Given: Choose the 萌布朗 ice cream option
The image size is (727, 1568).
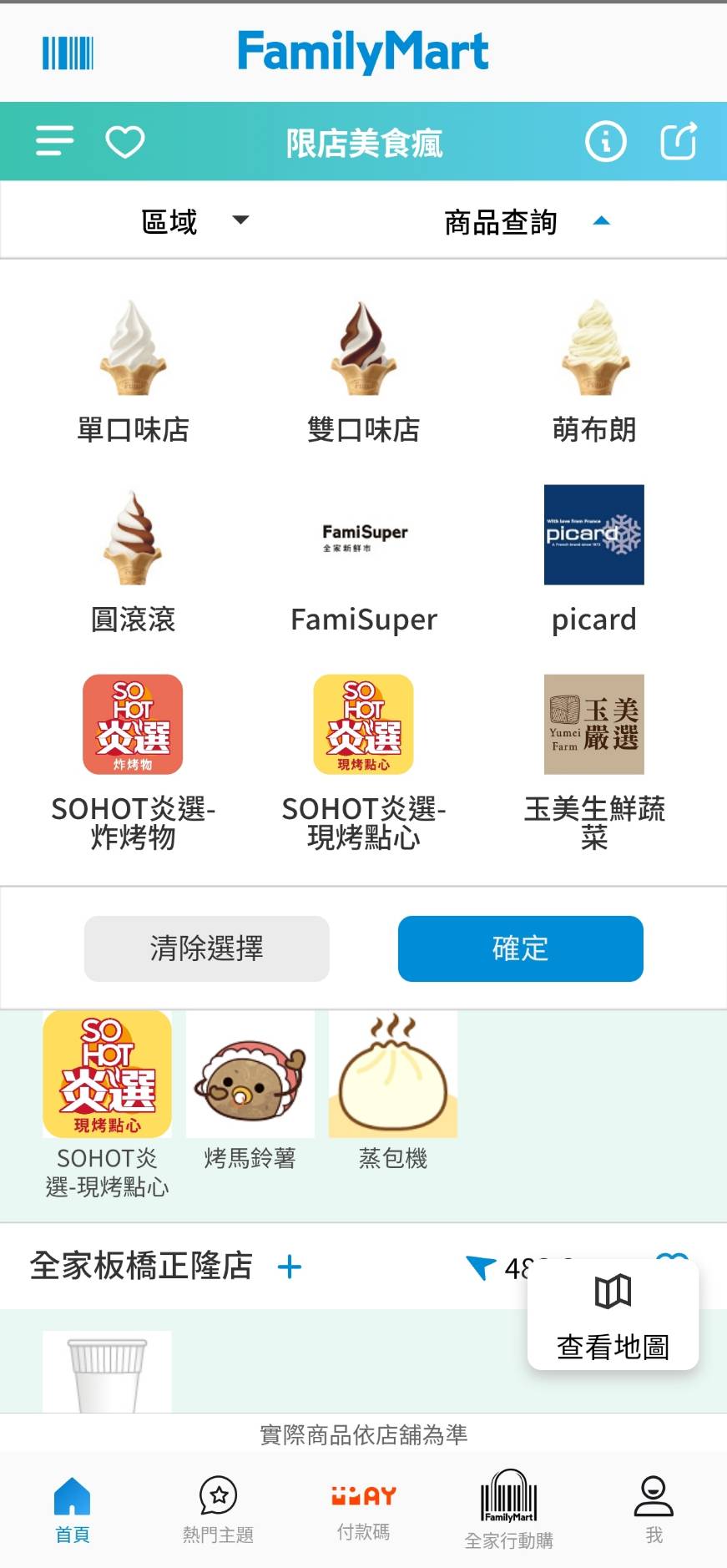Looking at the screenshot, I should 594,372.
